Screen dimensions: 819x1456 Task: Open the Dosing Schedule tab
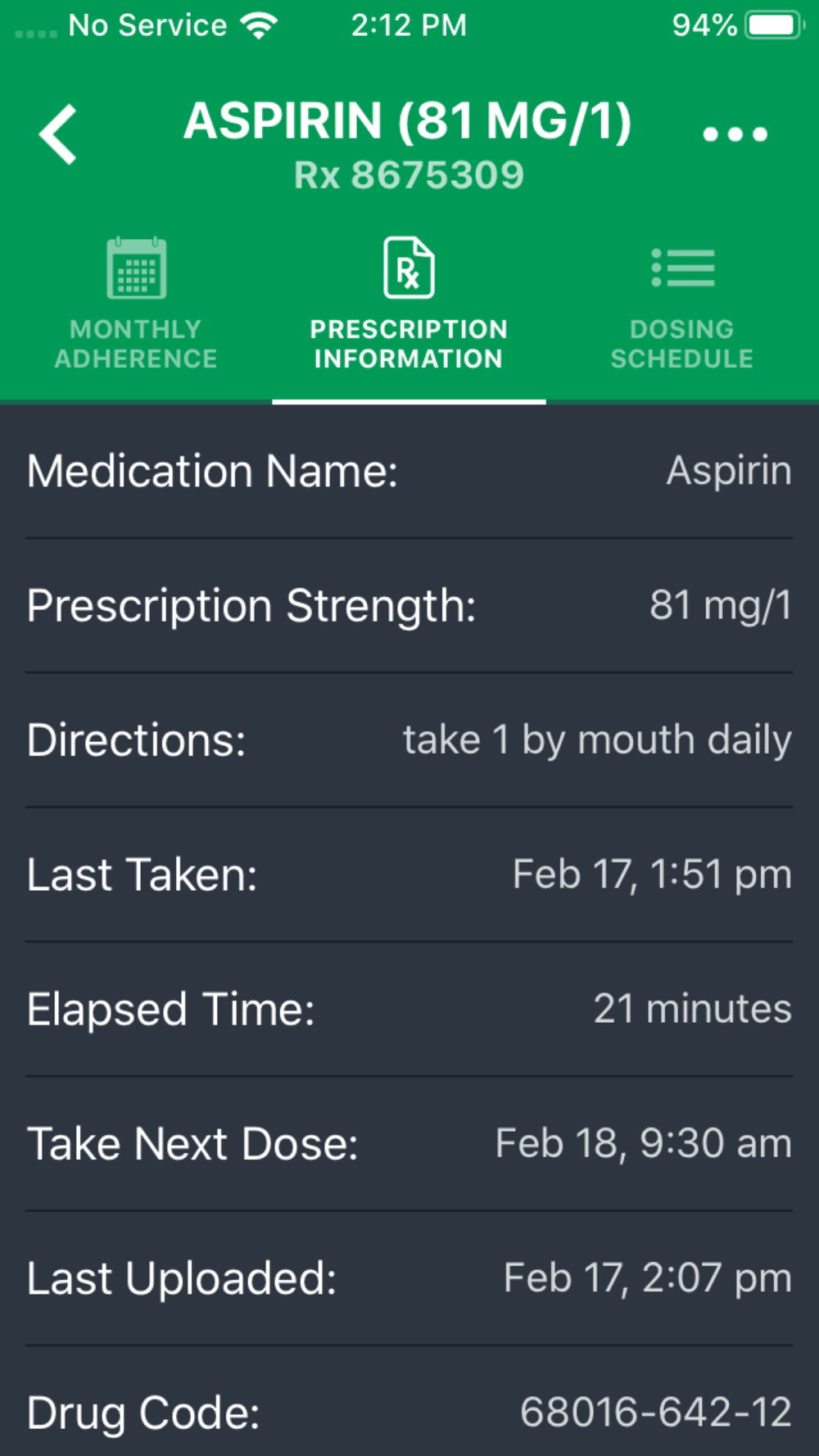click(682, 308)
